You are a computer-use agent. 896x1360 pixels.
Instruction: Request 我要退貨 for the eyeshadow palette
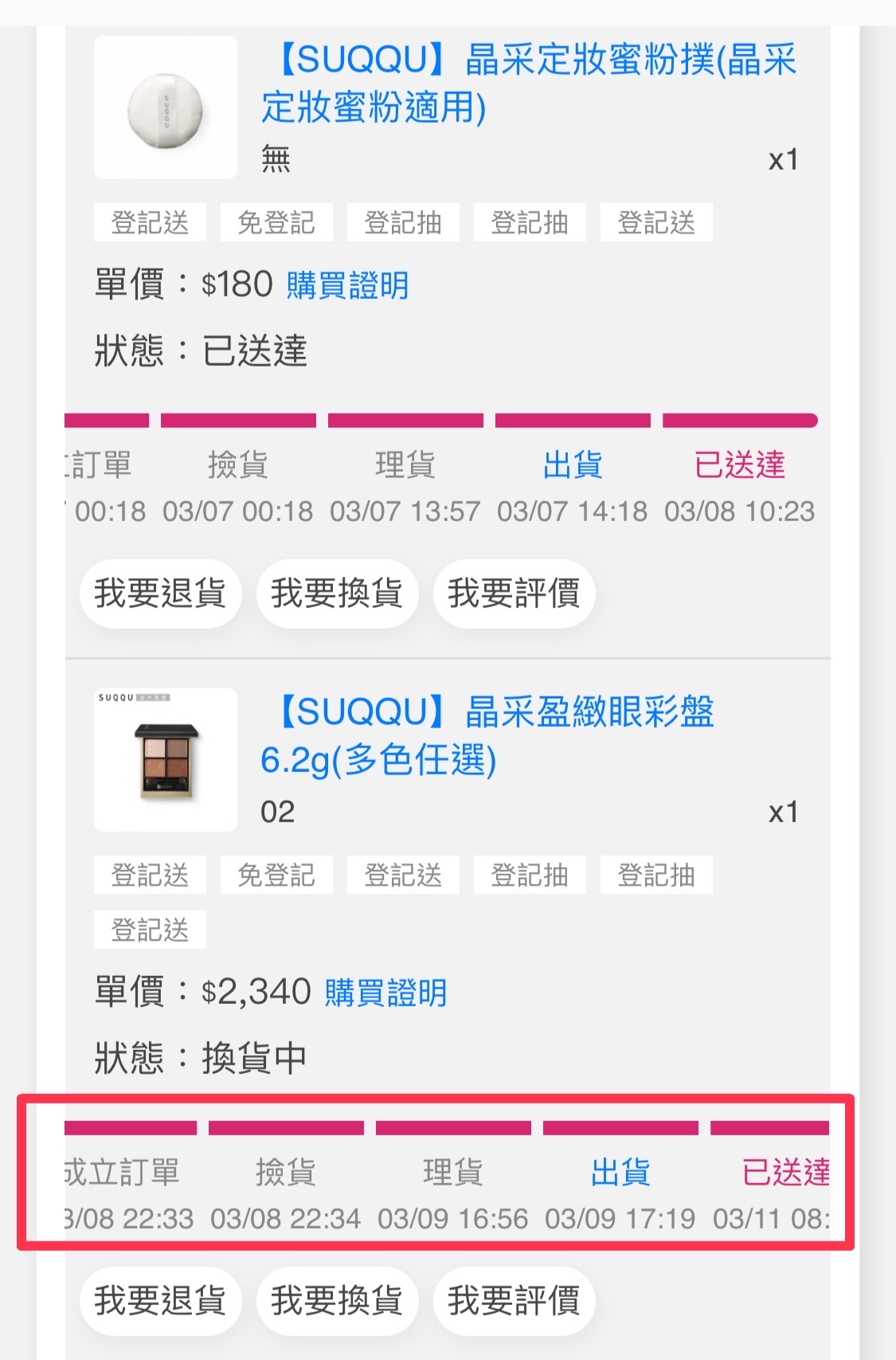tap(160, 1301)
